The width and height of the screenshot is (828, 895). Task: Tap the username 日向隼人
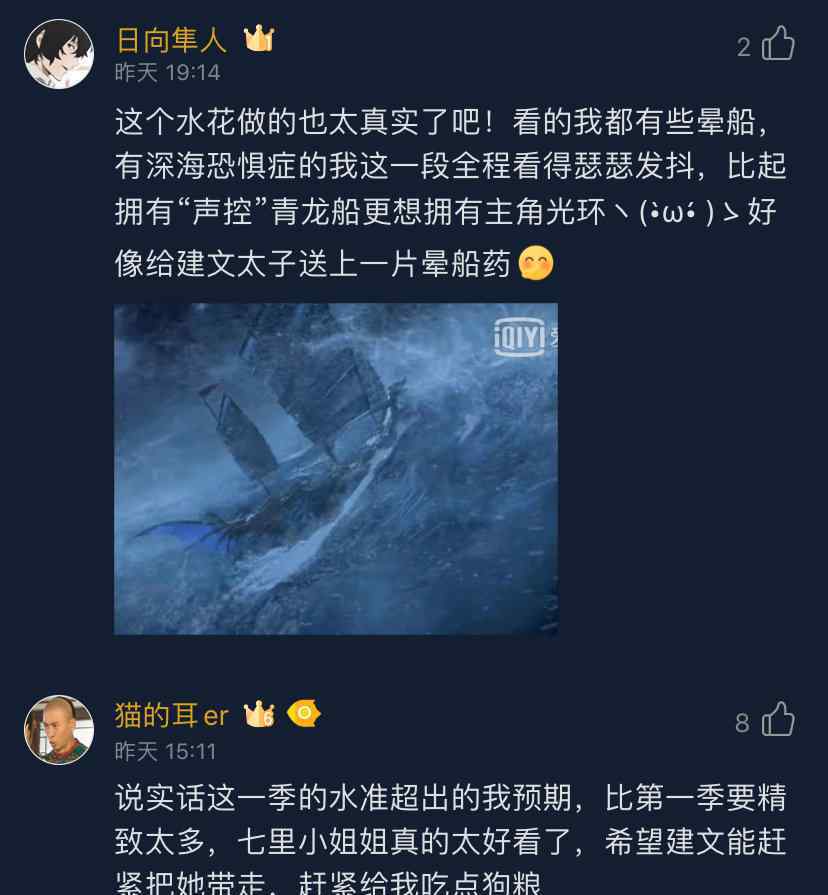pyautogui.click(x=172, y=40)
